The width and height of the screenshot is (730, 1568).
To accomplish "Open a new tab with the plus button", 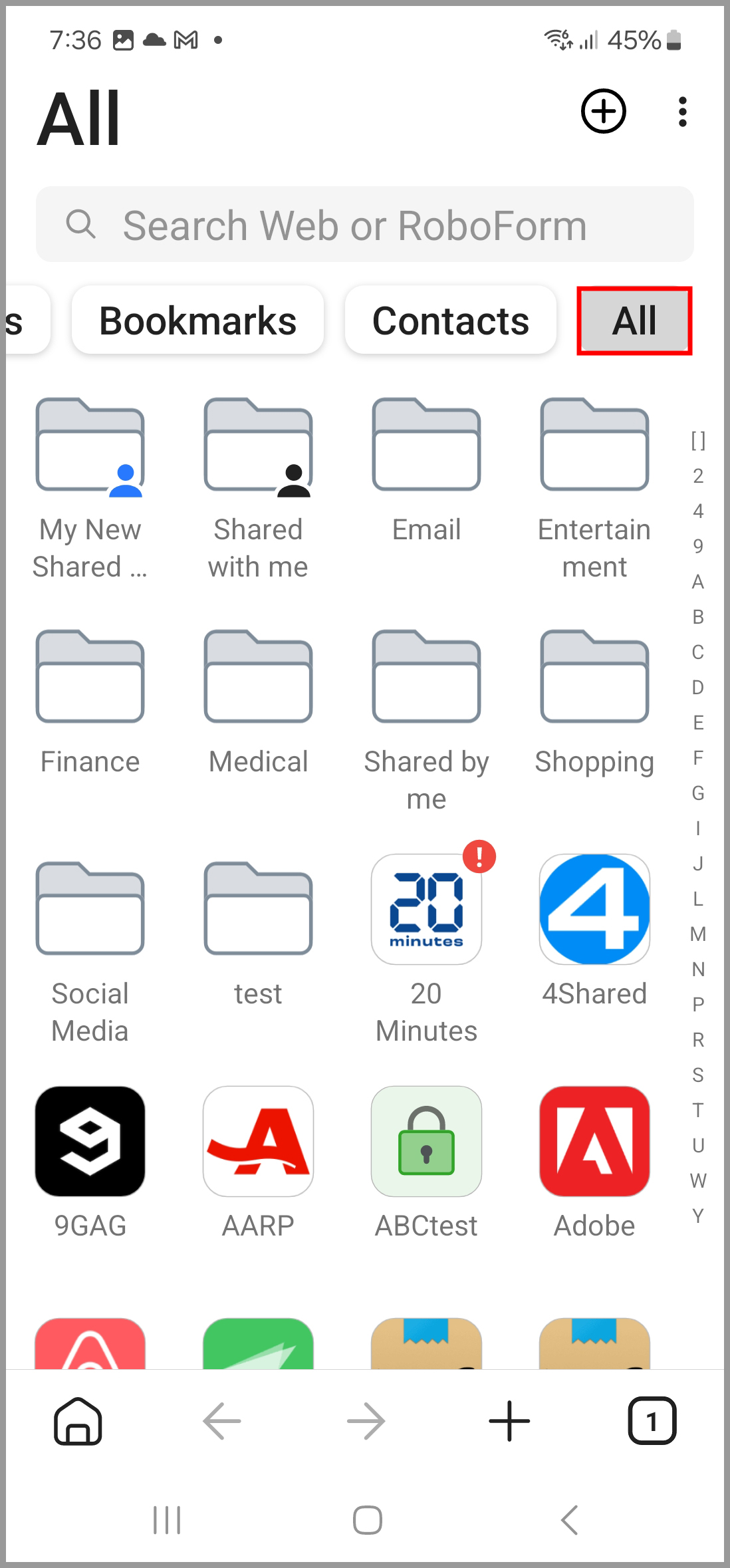I will (509, 1421).
